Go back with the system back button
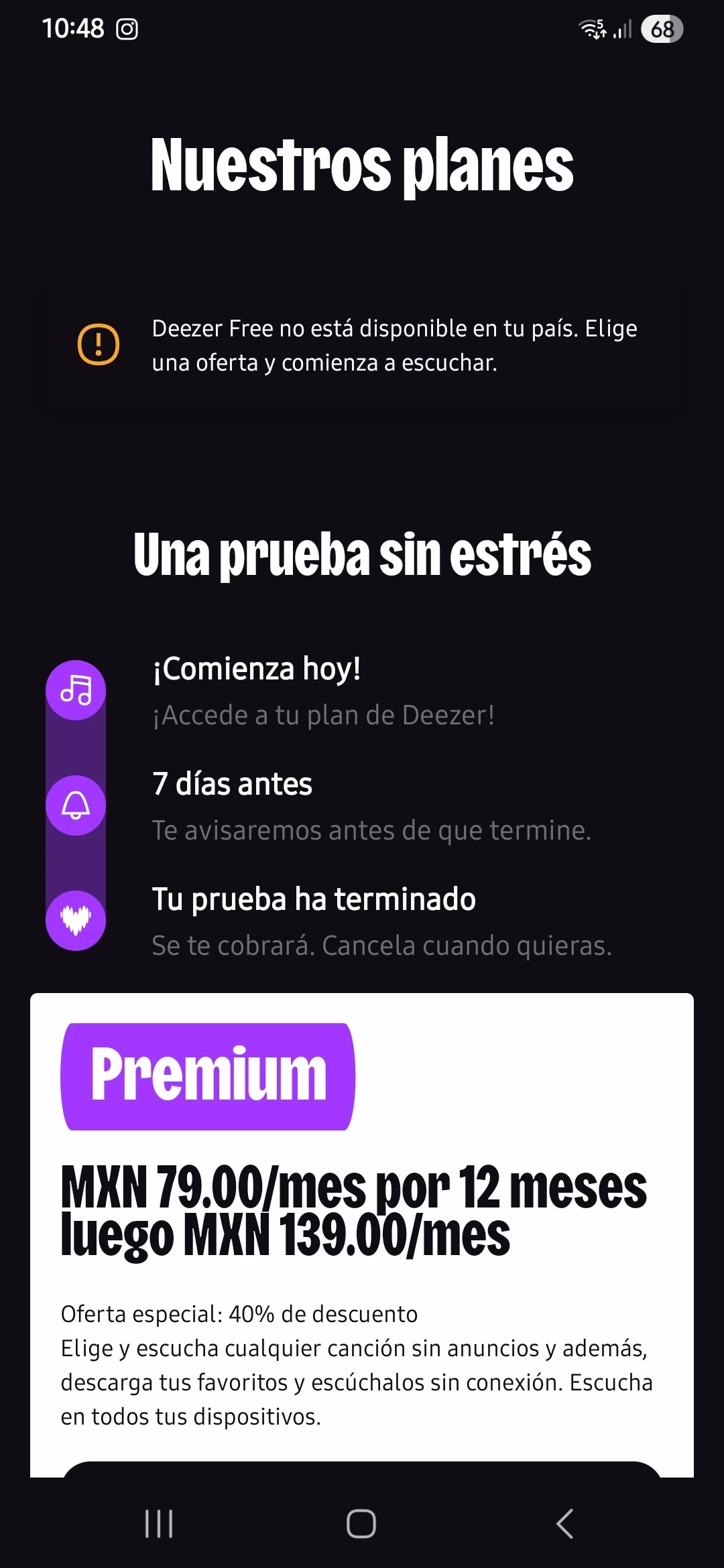 (564, 1524)
